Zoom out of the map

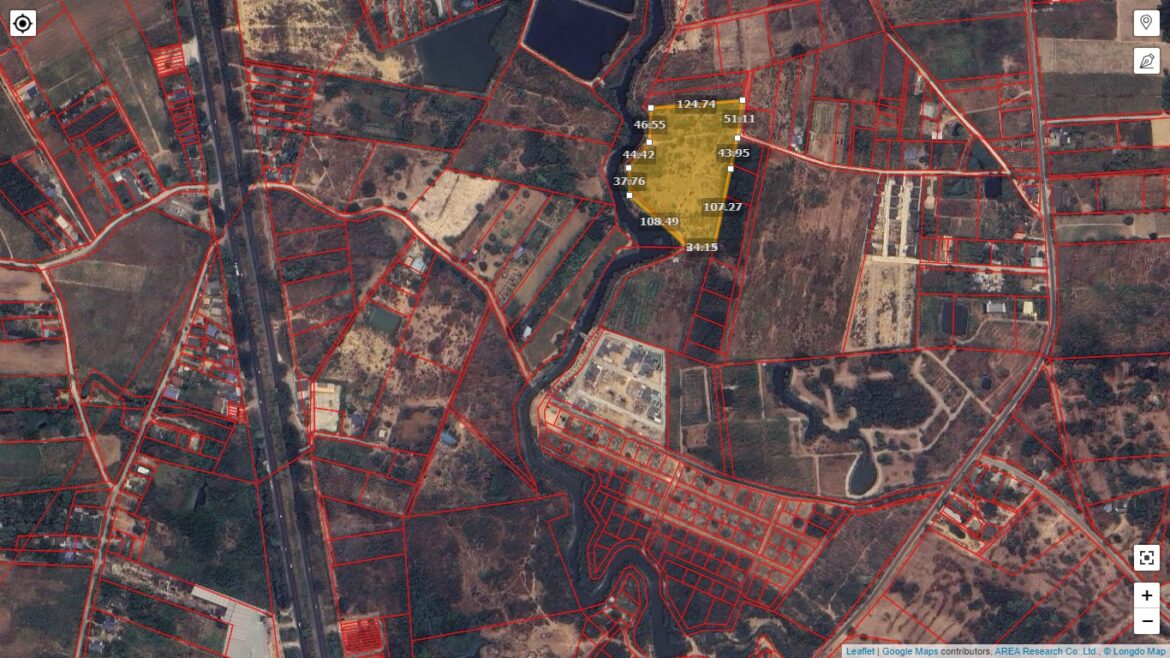pos(1146,621)
